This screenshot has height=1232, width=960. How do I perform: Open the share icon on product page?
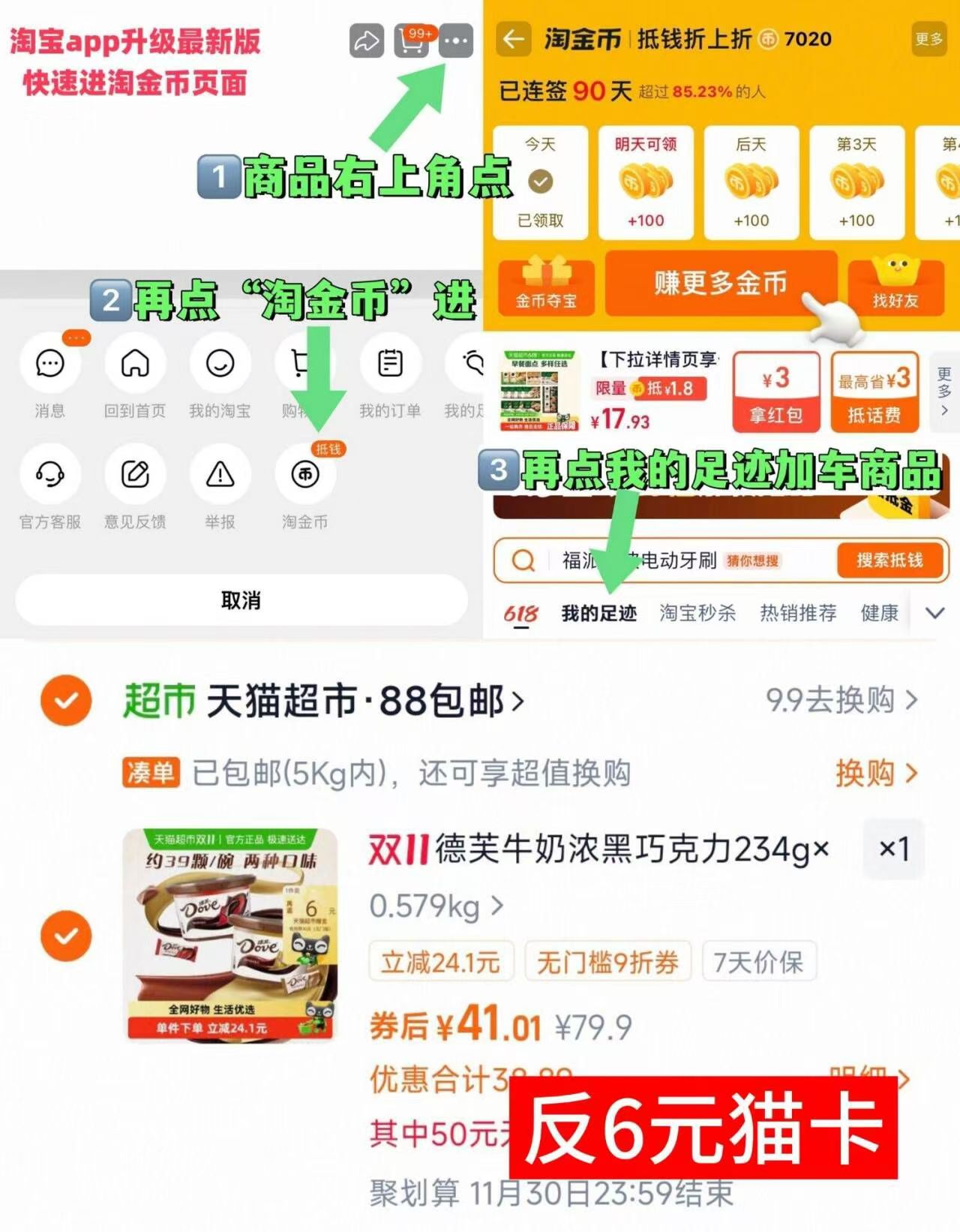[x=365, y=42]
